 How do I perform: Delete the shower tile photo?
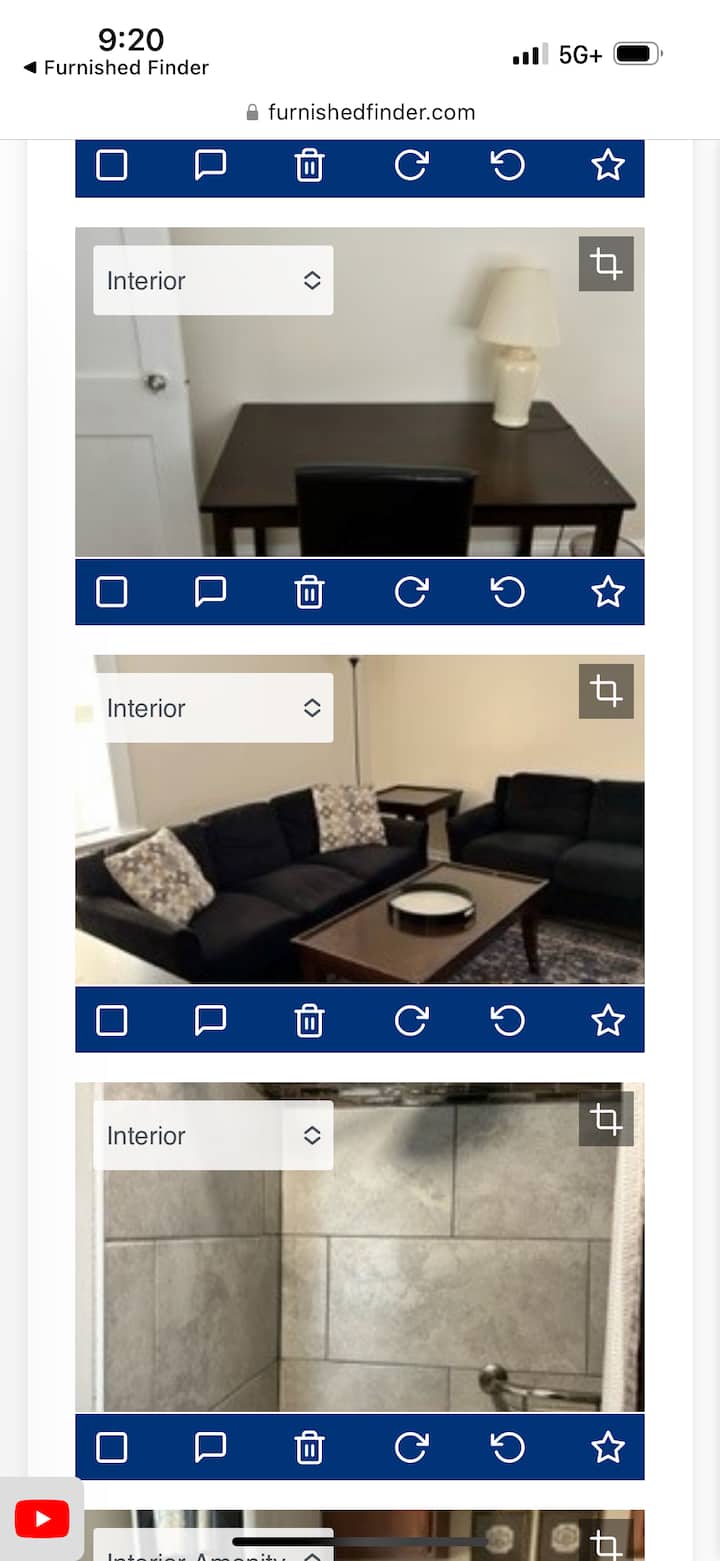[x=309, y=1447]
